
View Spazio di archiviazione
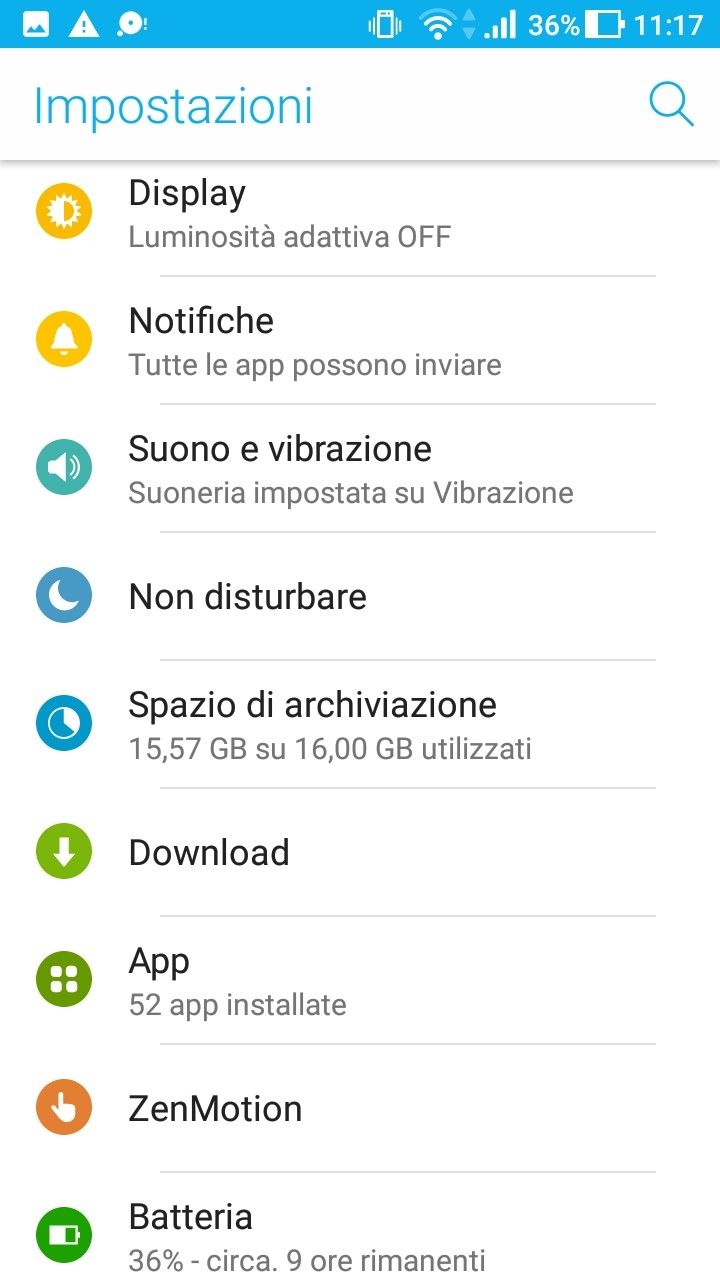click(360, 725)
